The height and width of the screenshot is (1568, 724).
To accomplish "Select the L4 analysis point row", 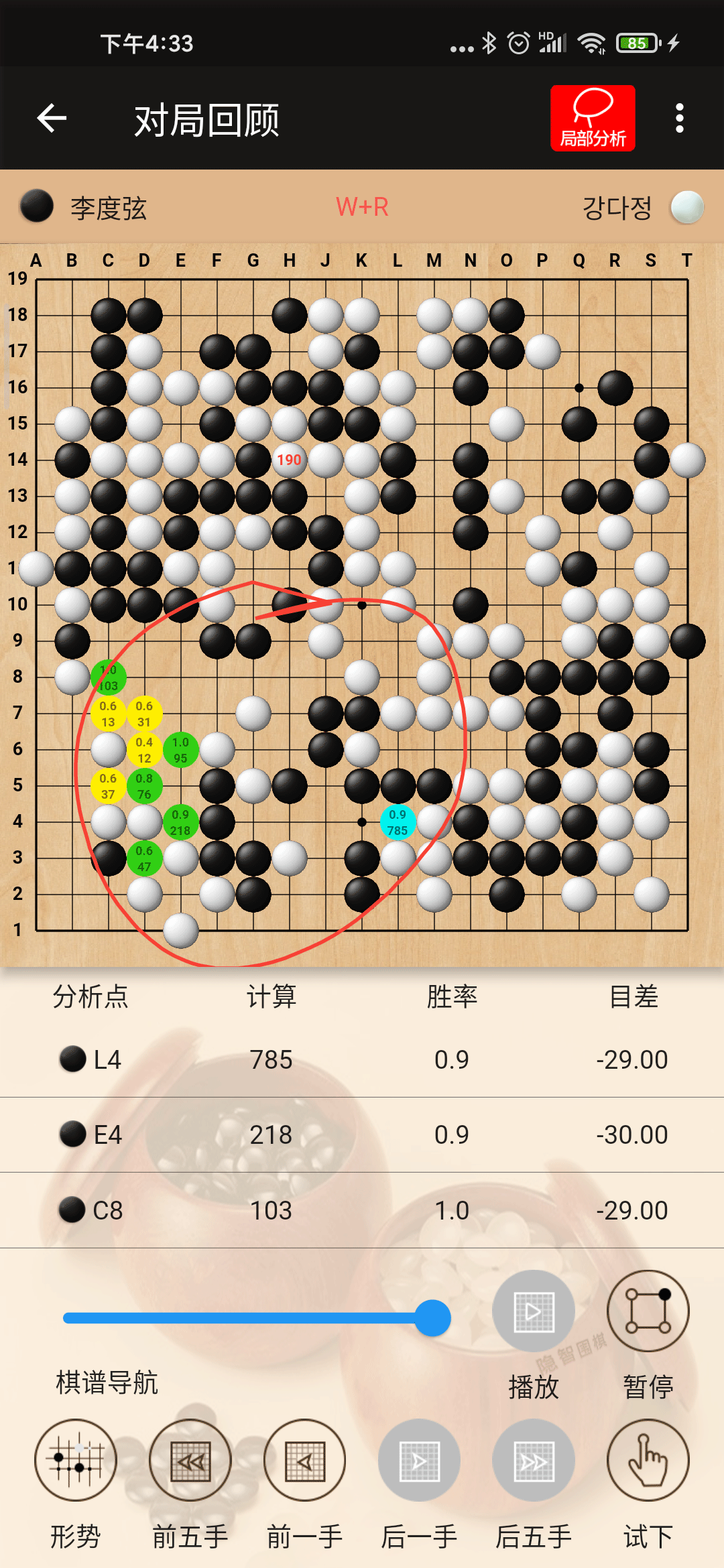I will 362,1060.
